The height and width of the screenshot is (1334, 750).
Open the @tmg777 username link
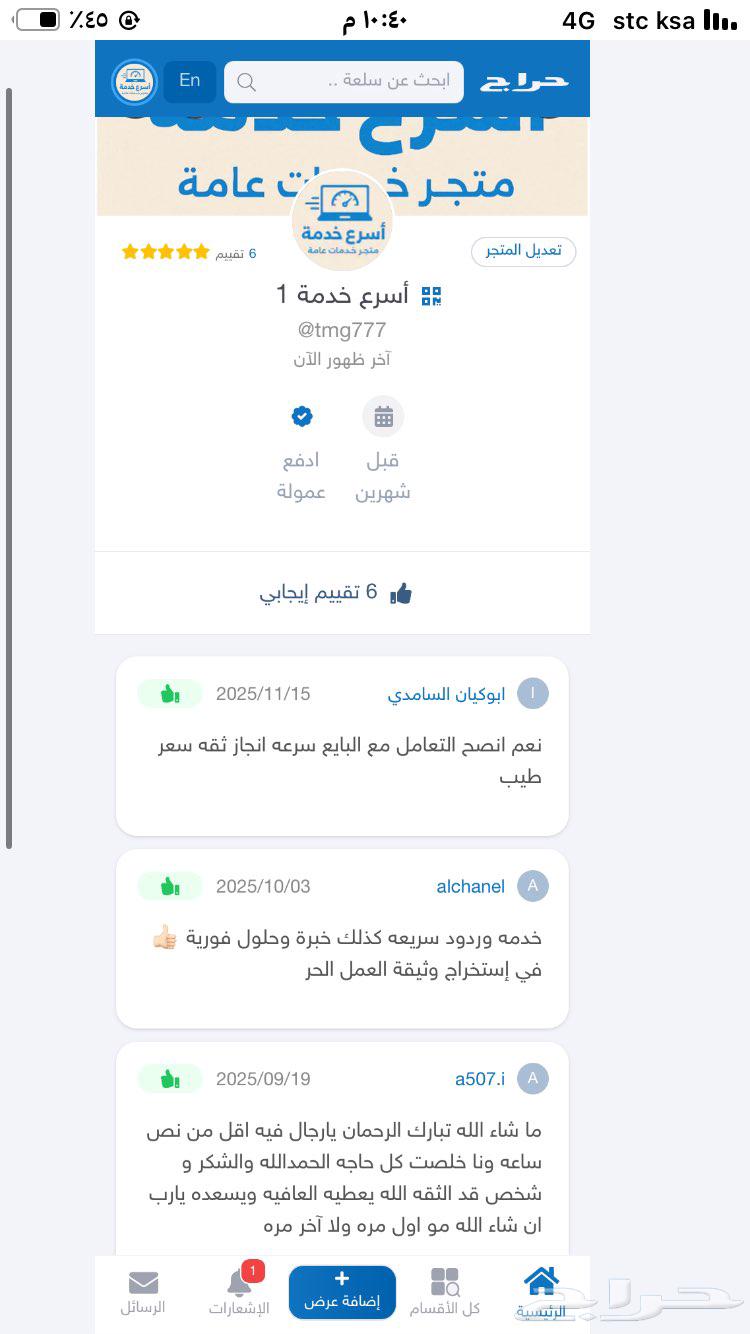tap(343, 330)
